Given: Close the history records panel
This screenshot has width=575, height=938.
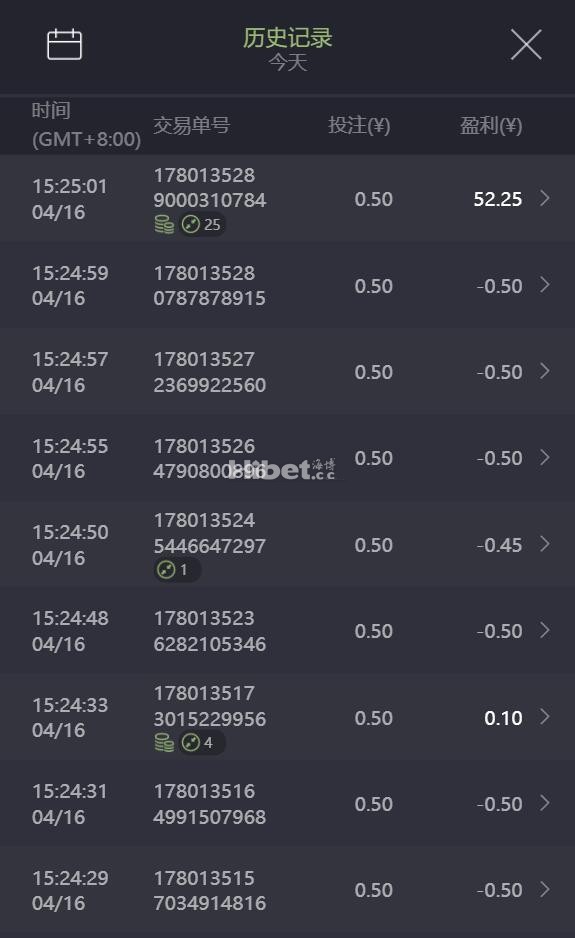Looking at the screenshot, I should coord(526,44).
